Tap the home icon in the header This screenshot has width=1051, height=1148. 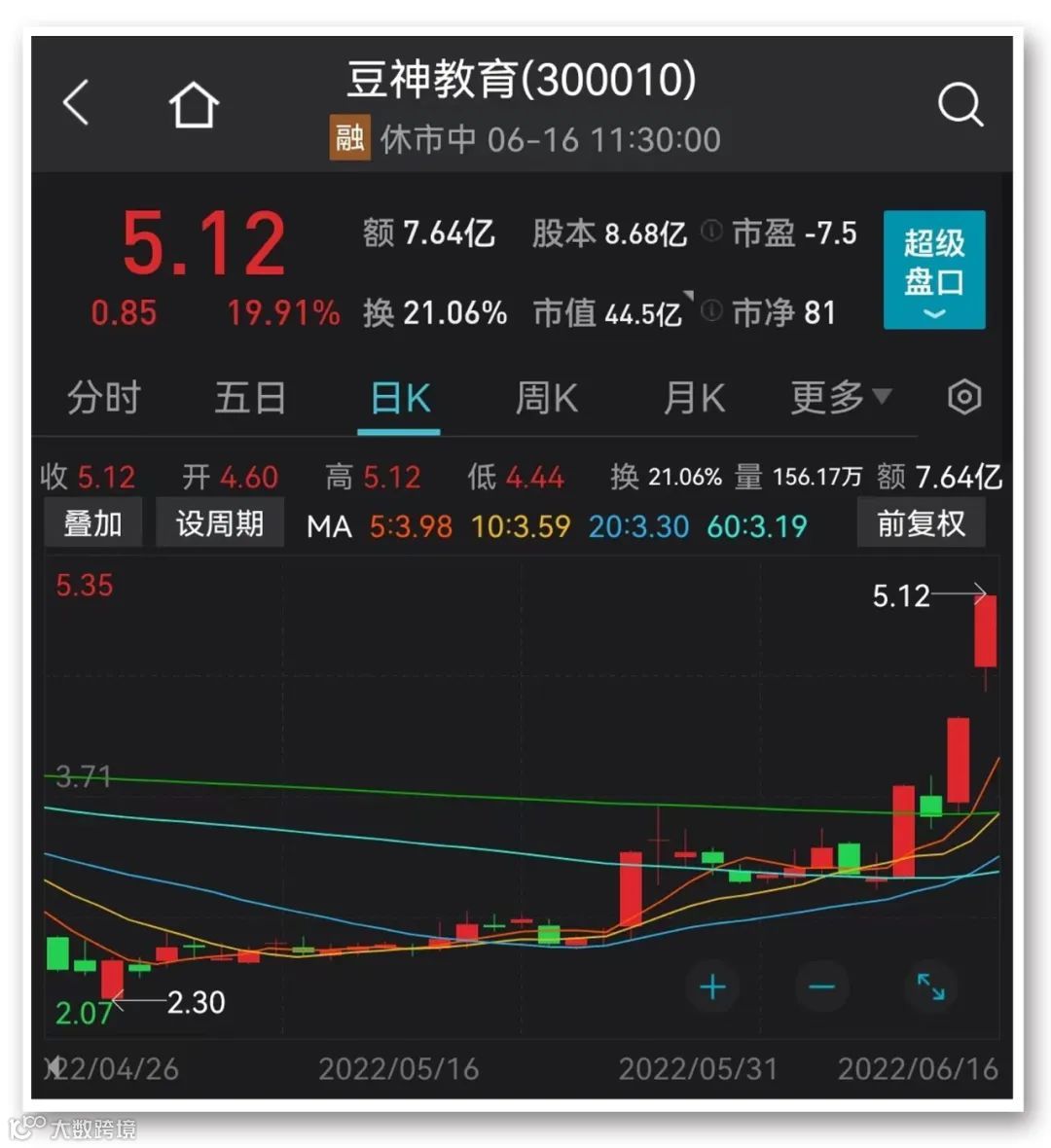194,104
